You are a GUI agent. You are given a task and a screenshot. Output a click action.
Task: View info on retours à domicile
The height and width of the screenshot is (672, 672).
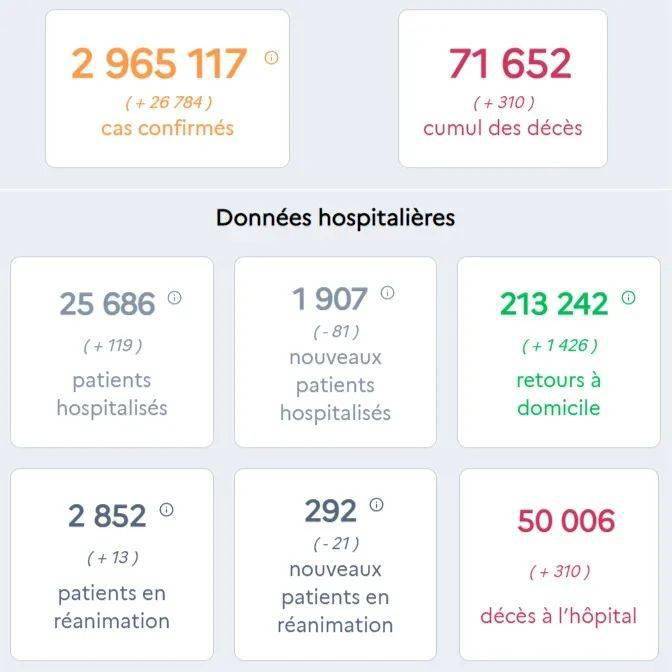628,297
